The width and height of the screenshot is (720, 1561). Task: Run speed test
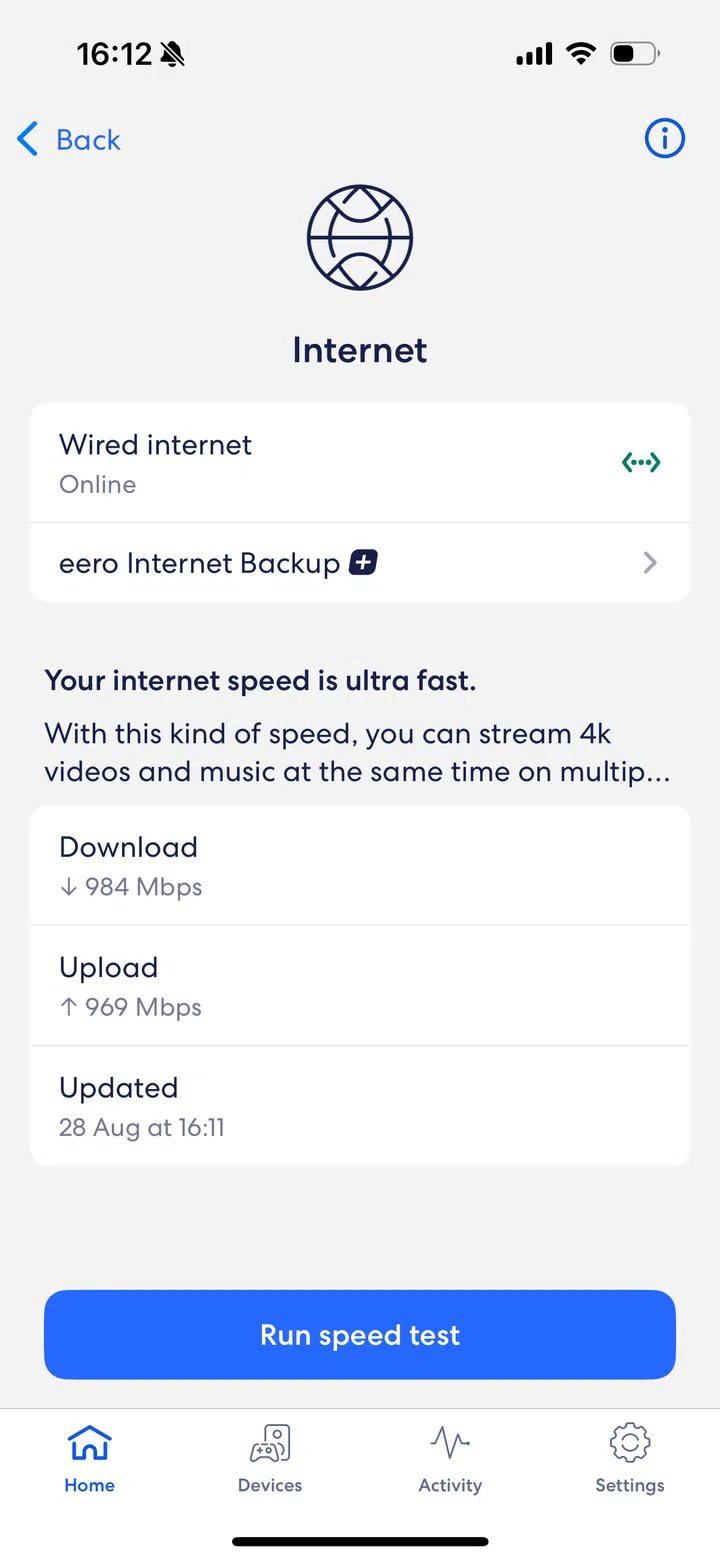click(x=360, y=1334)
